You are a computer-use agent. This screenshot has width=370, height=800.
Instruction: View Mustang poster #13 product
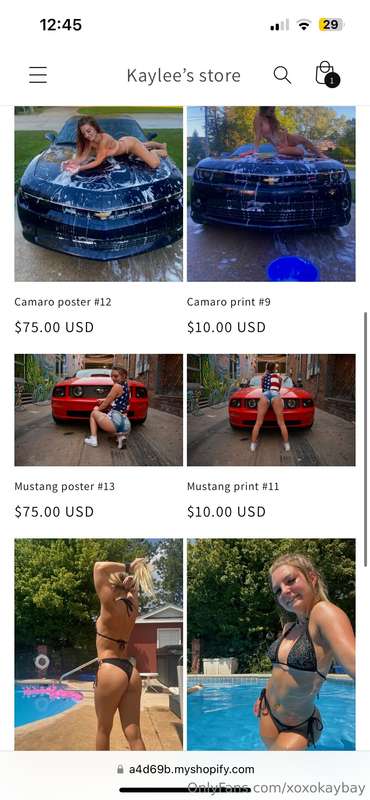tap(65, 487)
